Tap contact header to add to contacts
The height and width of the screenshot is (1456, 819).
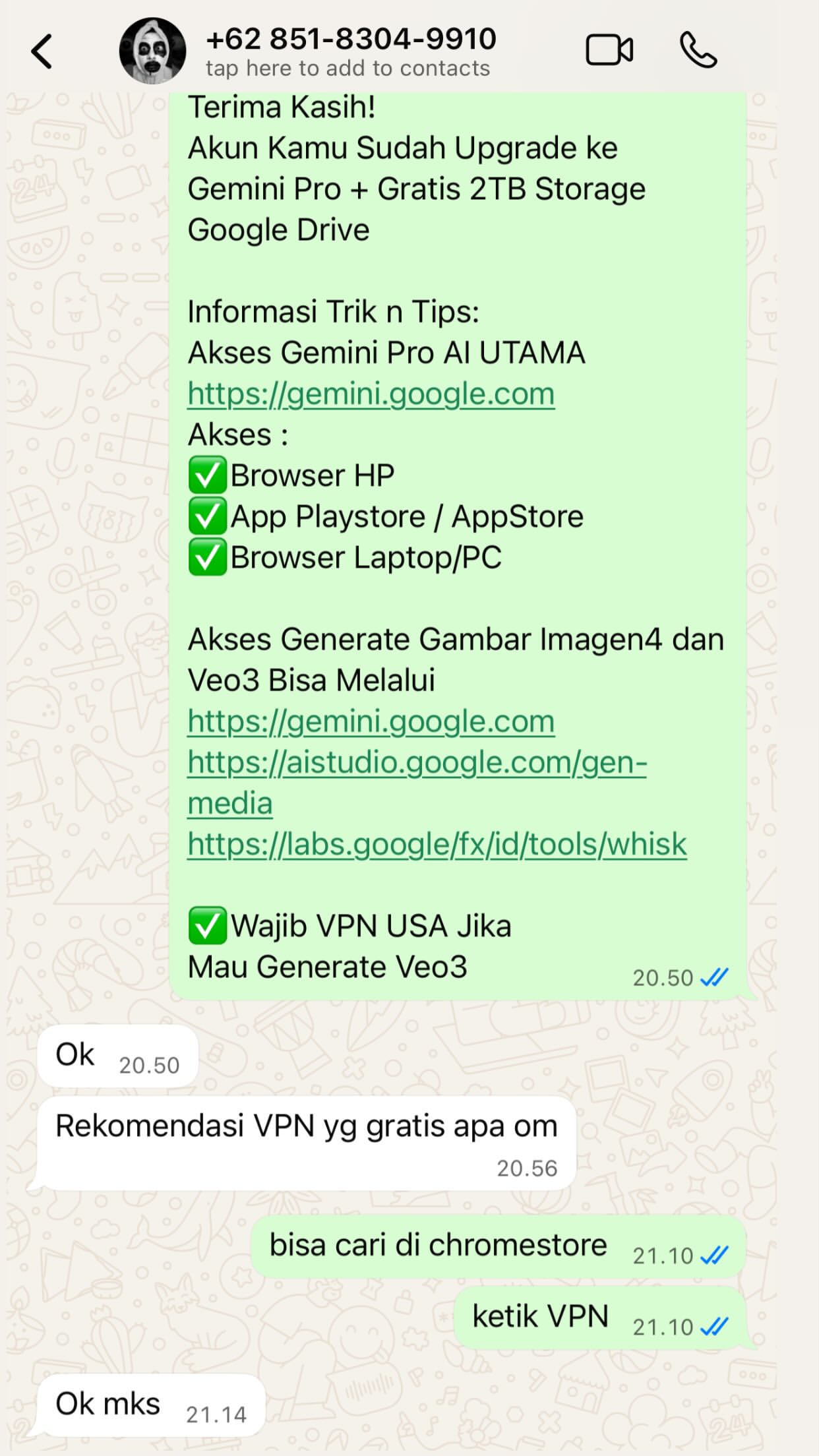click(x=350, y=51)
